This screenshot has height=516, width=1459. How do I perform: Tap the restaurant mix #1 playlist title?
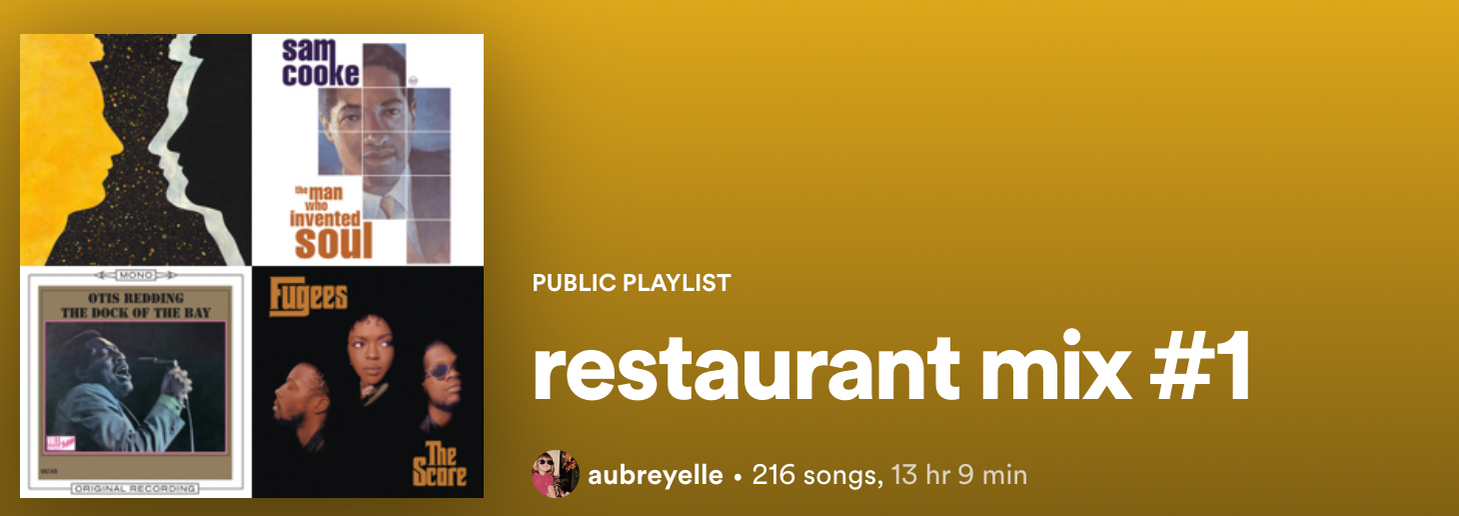(891, 370)
